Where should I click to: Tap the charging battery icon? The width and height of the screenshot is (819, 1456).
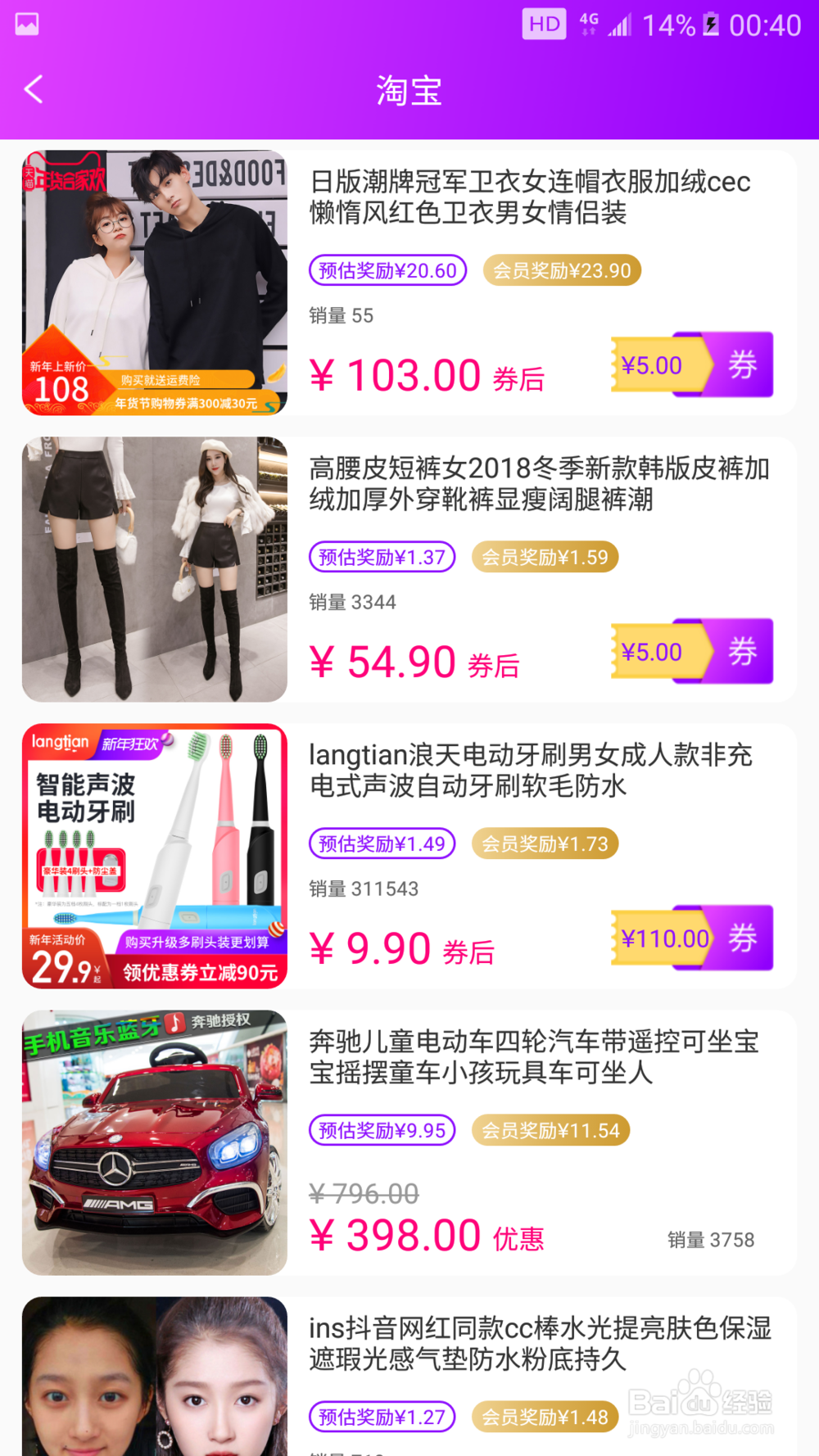pos(710,24)
